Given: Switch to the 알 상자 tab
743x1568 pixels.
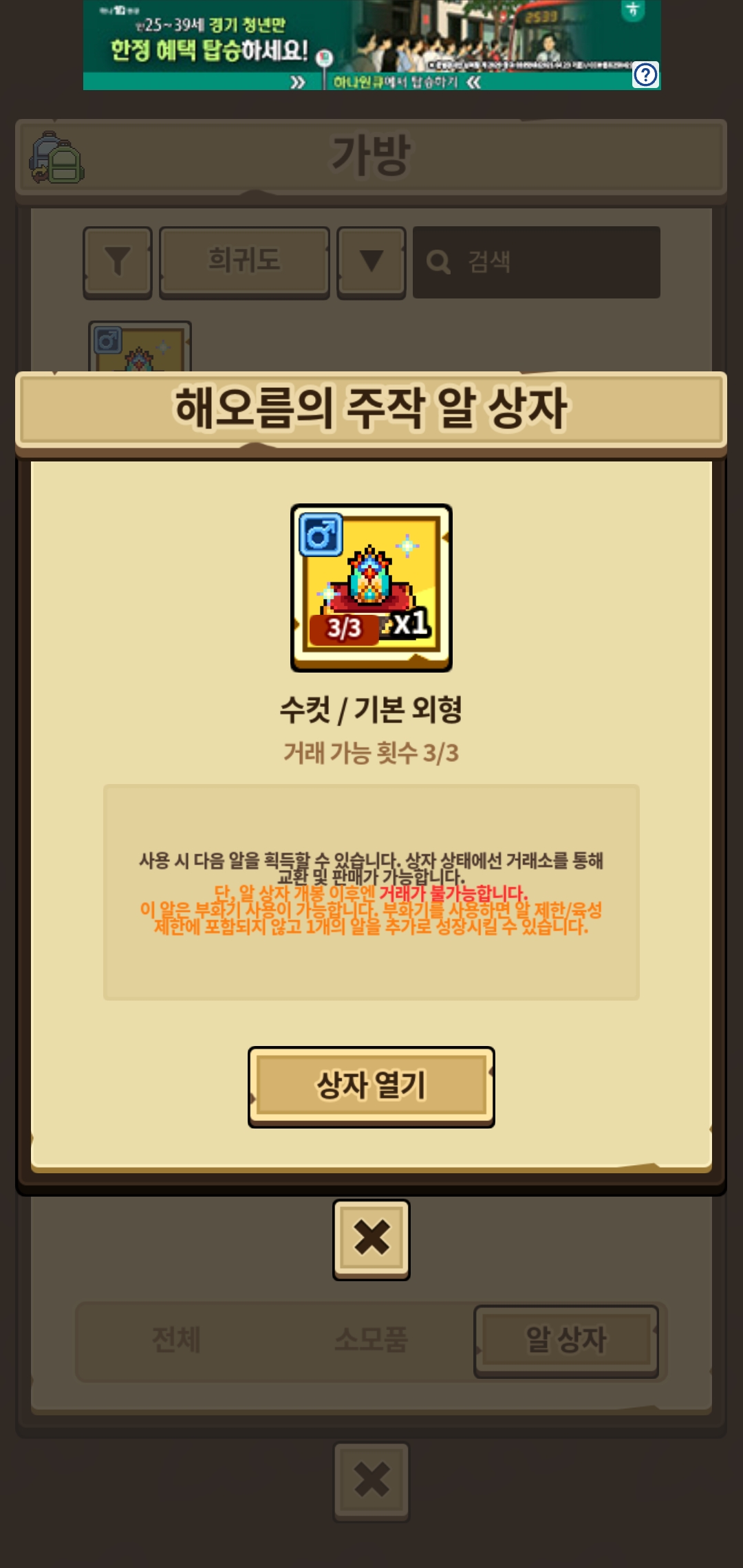Looking at the screenshot, I should click(566, 1341).
